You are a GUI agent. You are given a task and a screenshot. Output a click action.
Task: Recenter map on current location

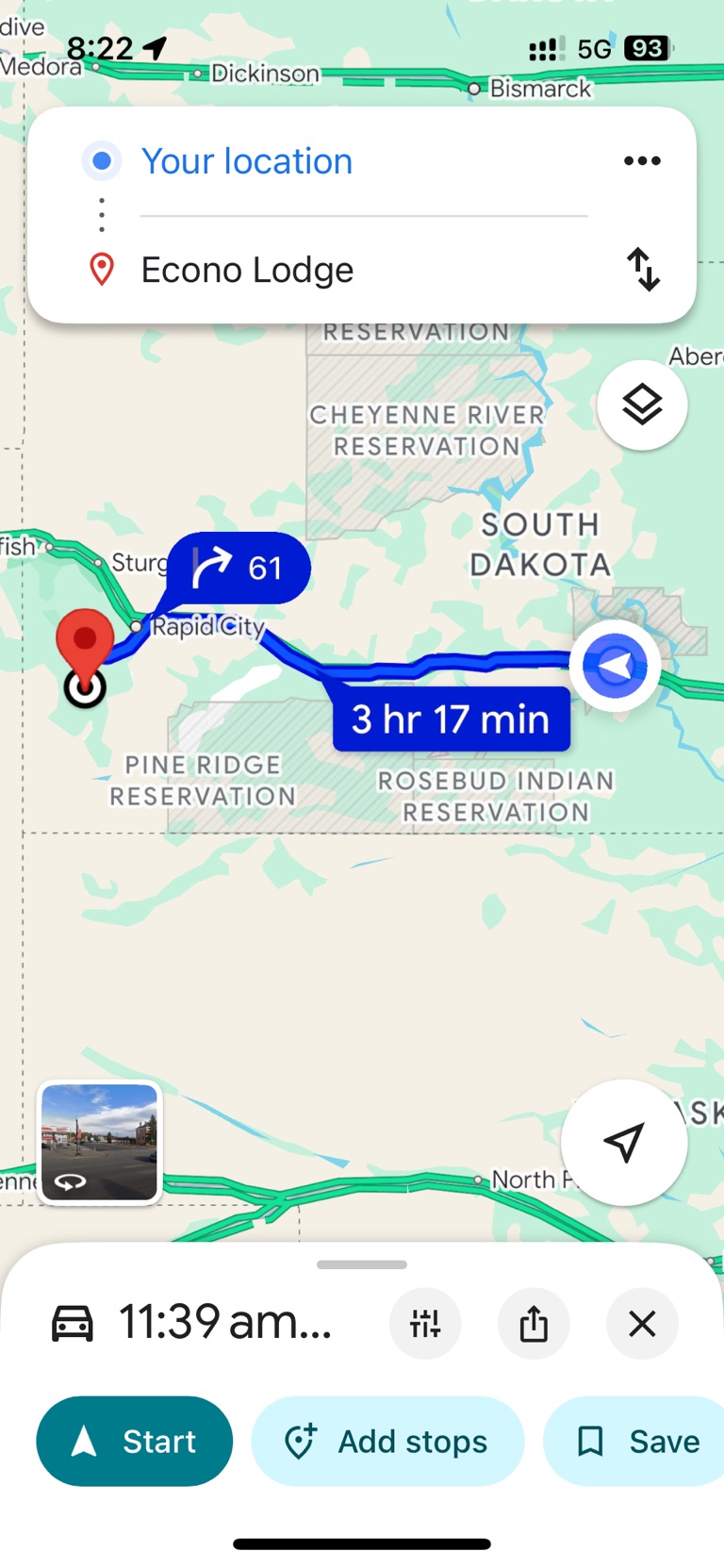click(x=623, y=1142)
